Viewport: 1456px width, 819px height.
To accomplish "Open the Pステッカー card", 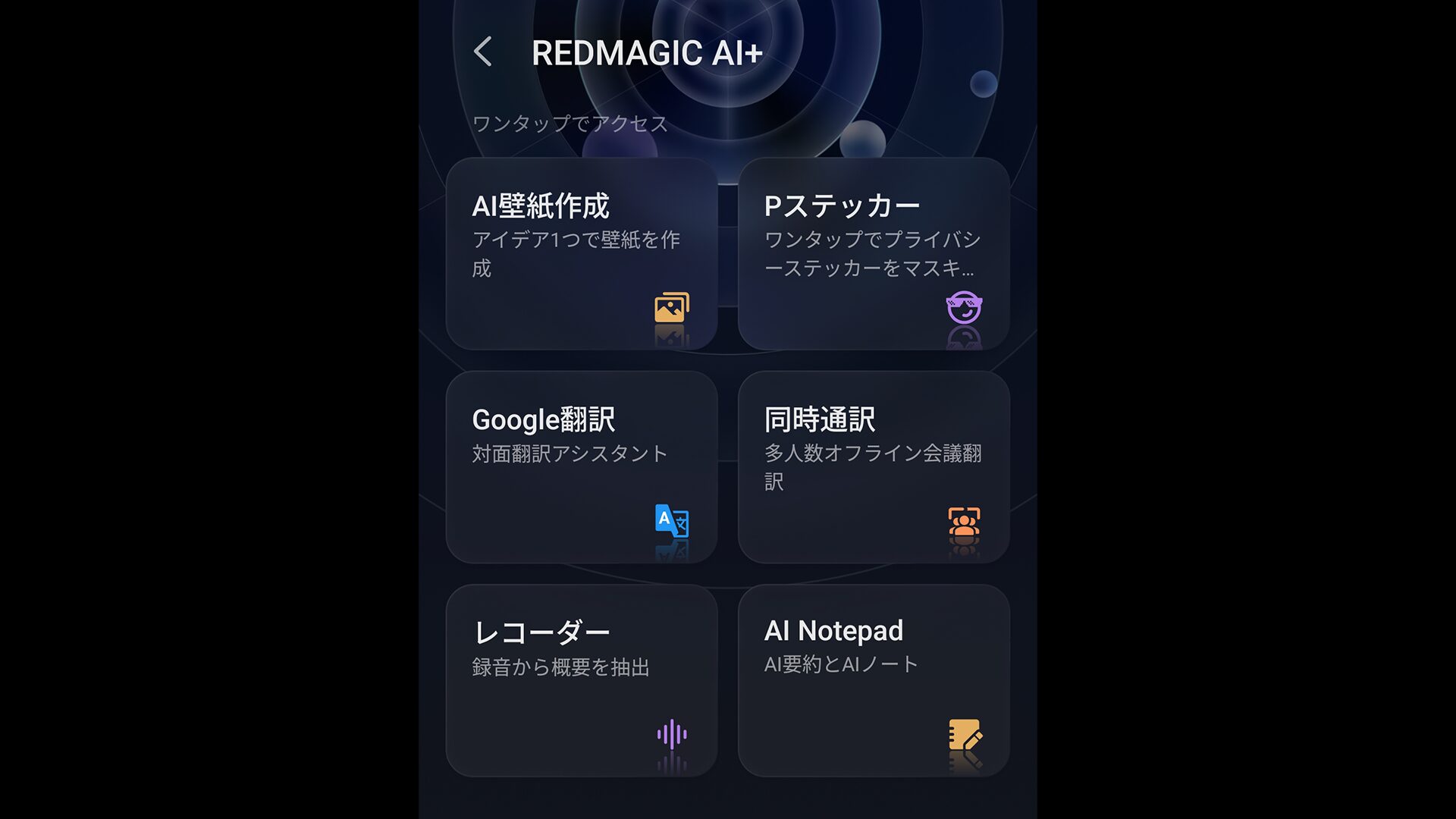I will click(x=874, y=254).
